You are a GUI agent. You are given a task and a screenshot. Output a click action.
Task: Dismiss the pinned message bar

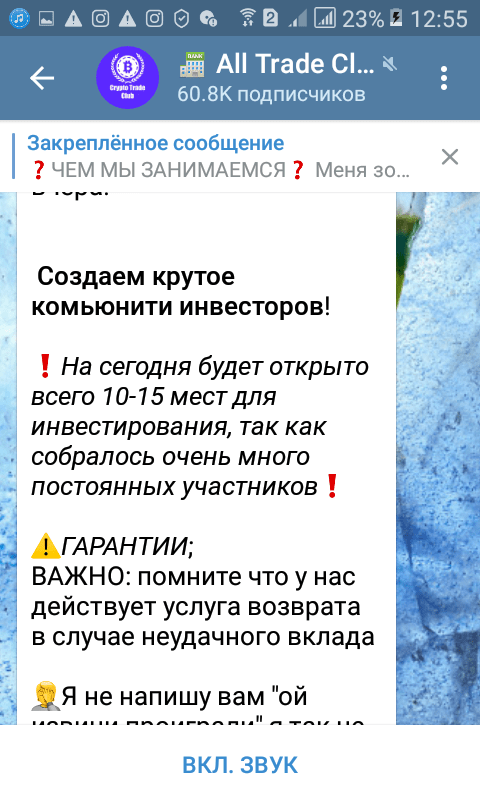450,157
